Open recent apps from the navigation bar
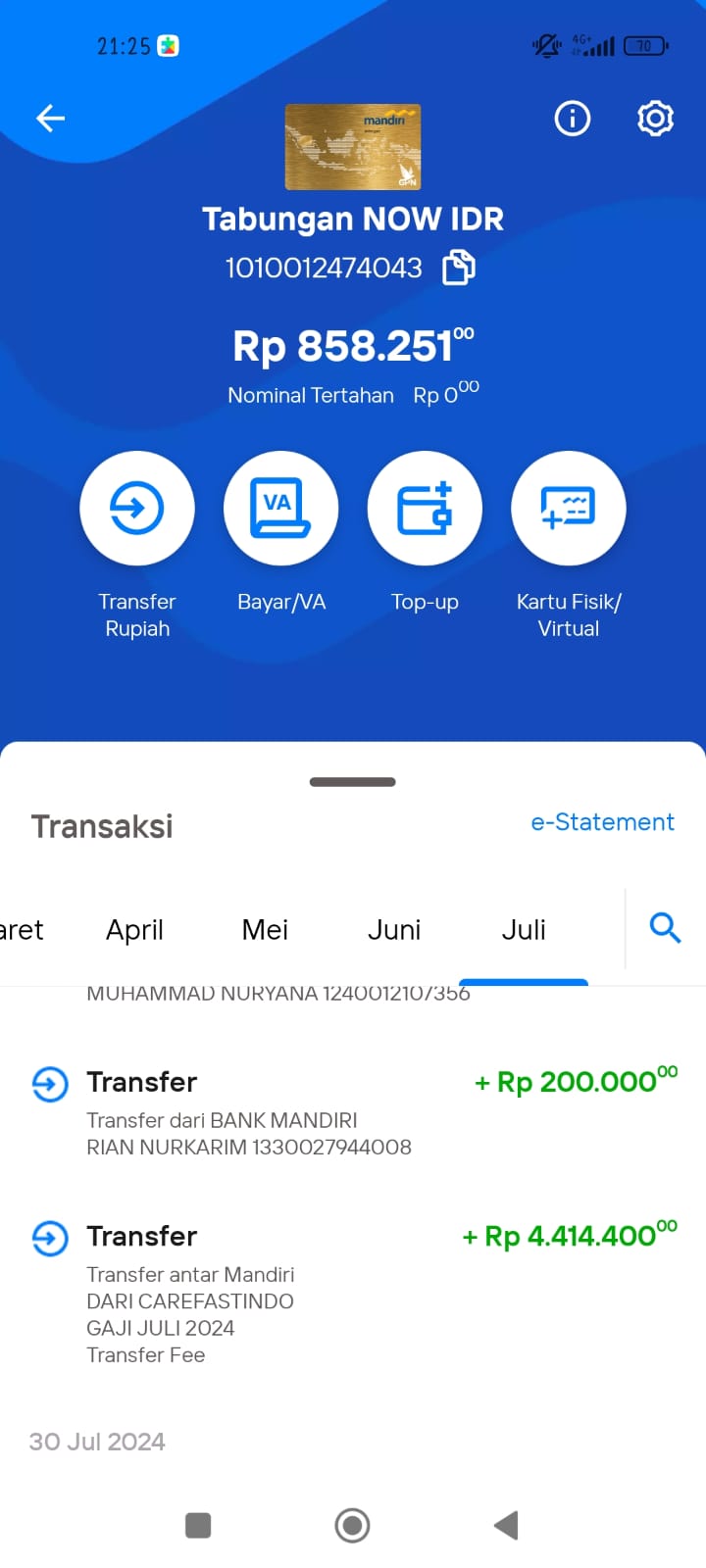706x1568 pixels. 198,1525
